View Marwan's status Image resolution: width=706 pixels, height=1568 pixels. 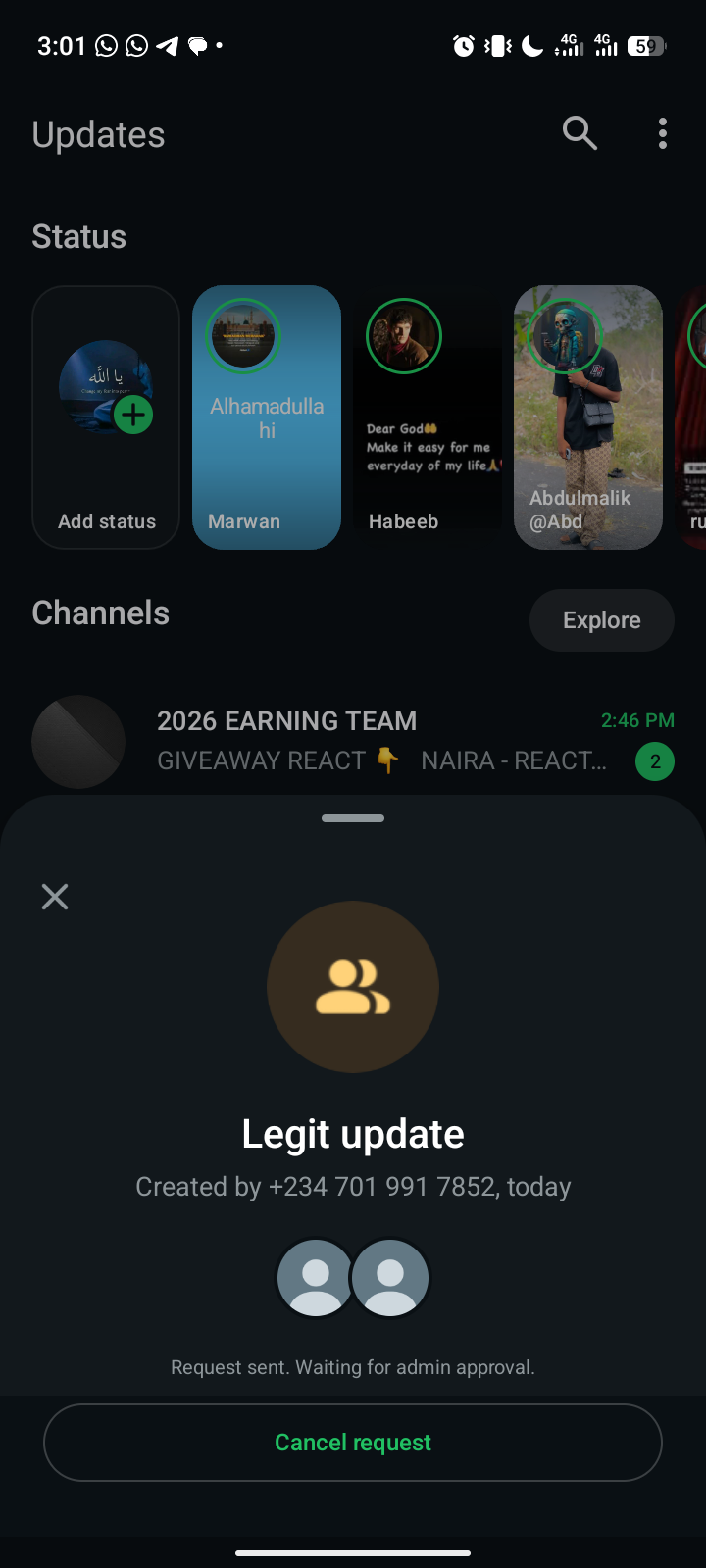click(267, 417)
